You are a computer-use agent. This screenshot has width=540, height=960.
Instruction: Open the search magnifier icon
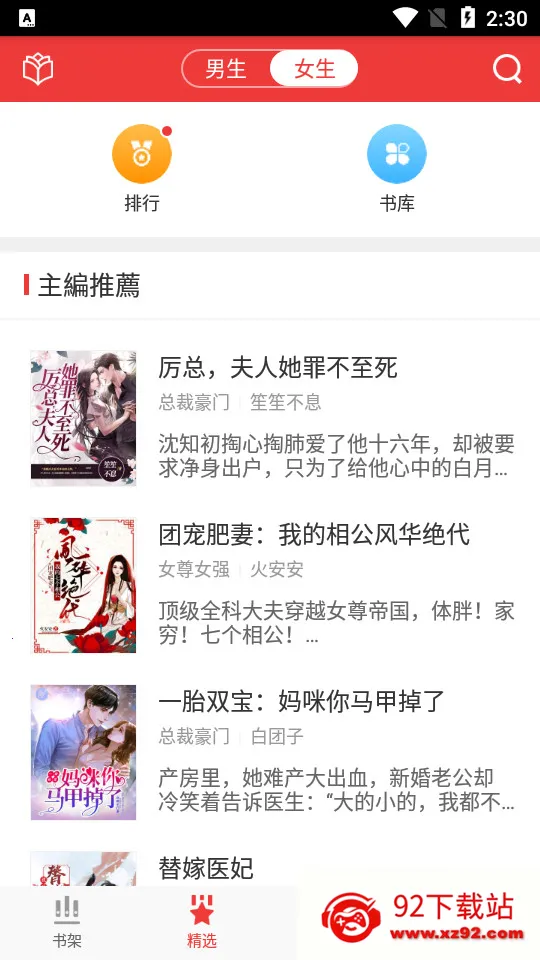pyautogui.click(x=508, y=69)
